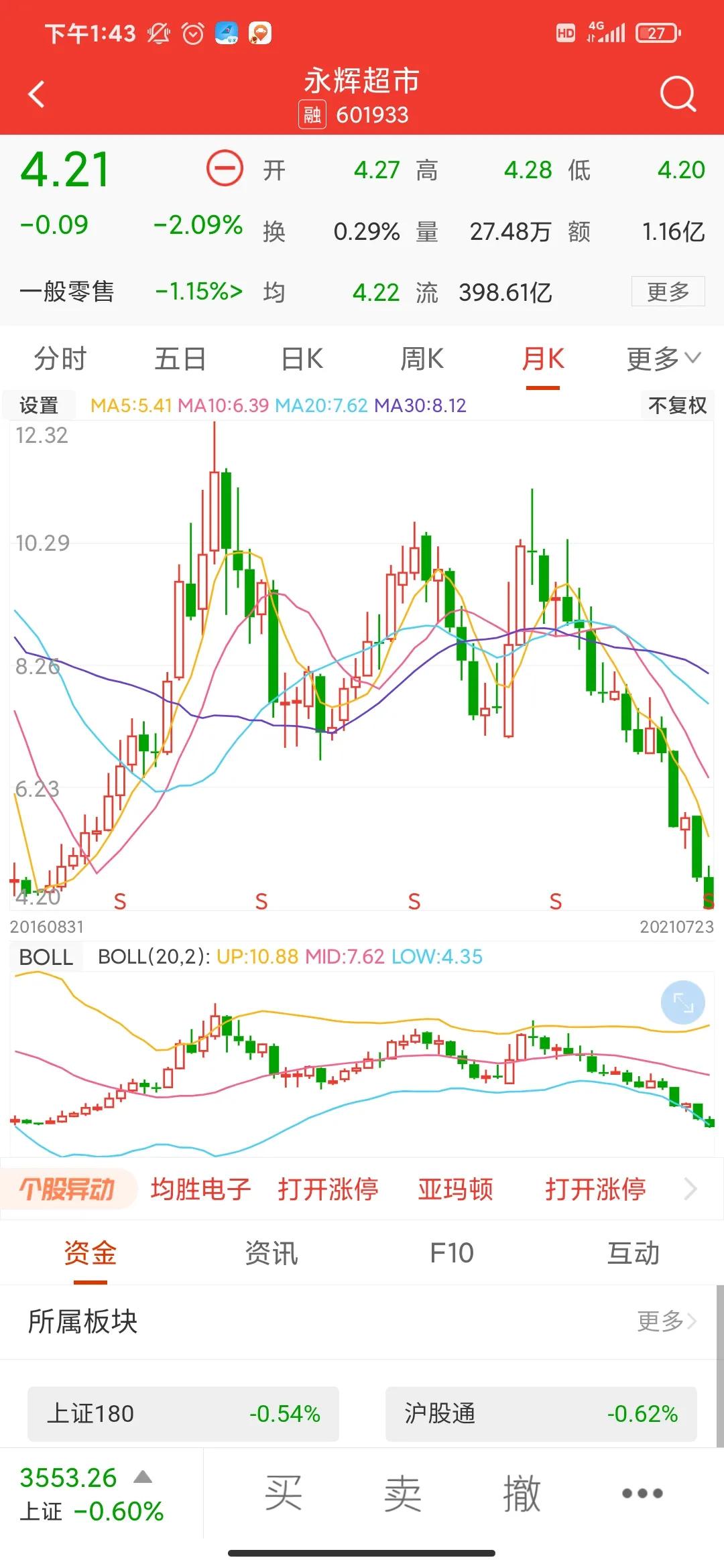This screenshot has width=724, height=1568.
Task: Change the 不复权 adjustment option
Action: tap(677, 405)
